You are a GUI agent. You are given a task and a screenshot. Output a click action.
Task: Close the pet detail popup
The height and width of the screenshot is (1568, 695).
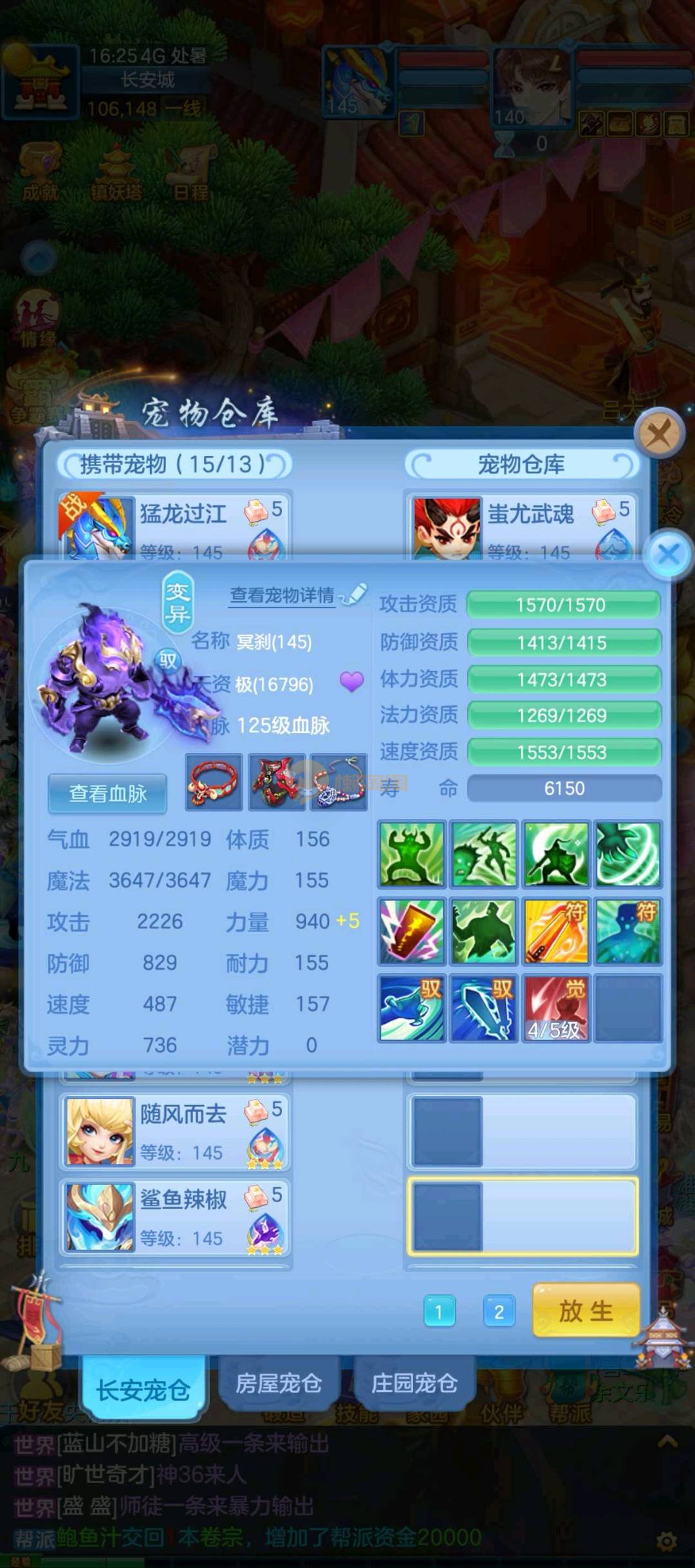click(668, 554)
